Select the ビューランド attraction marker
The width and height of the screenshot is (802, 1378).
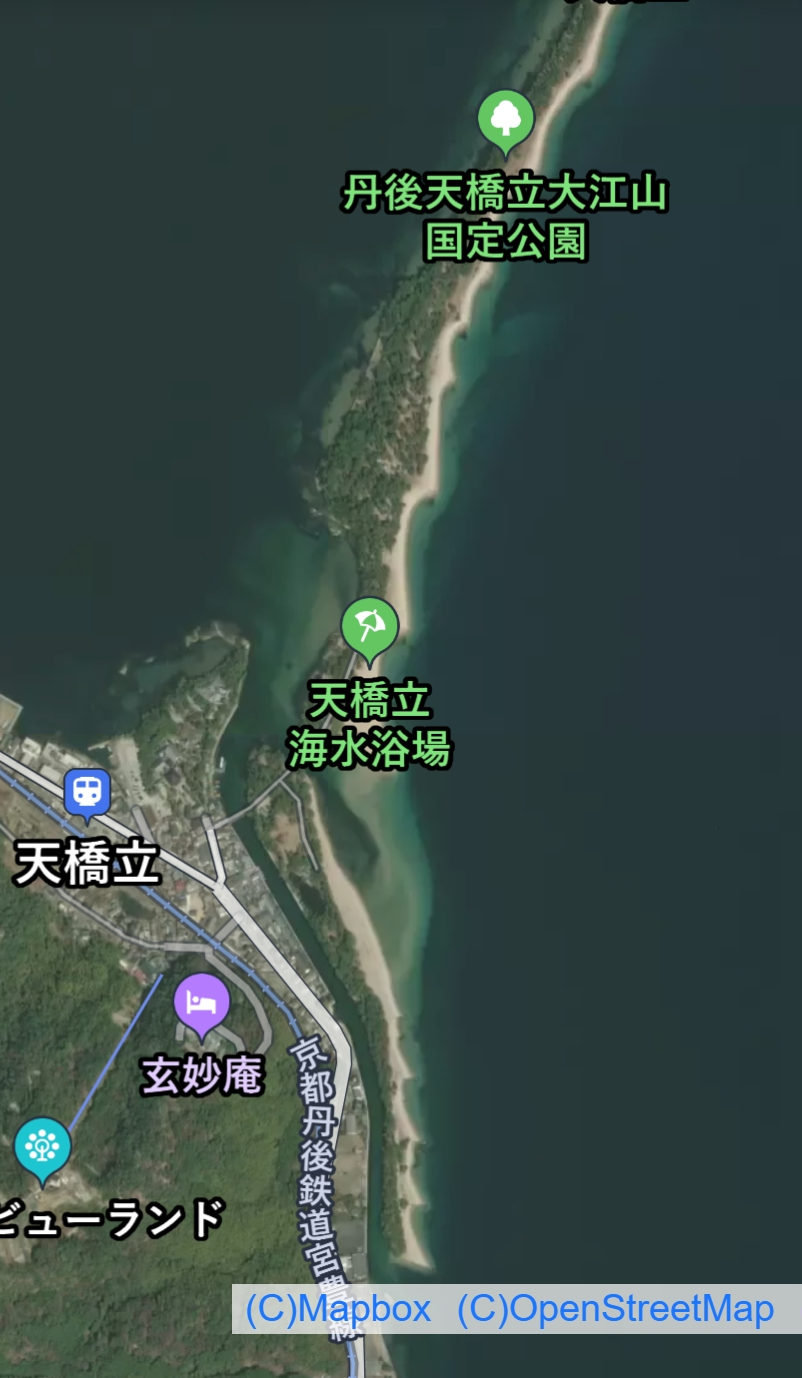pos(43,1146)
